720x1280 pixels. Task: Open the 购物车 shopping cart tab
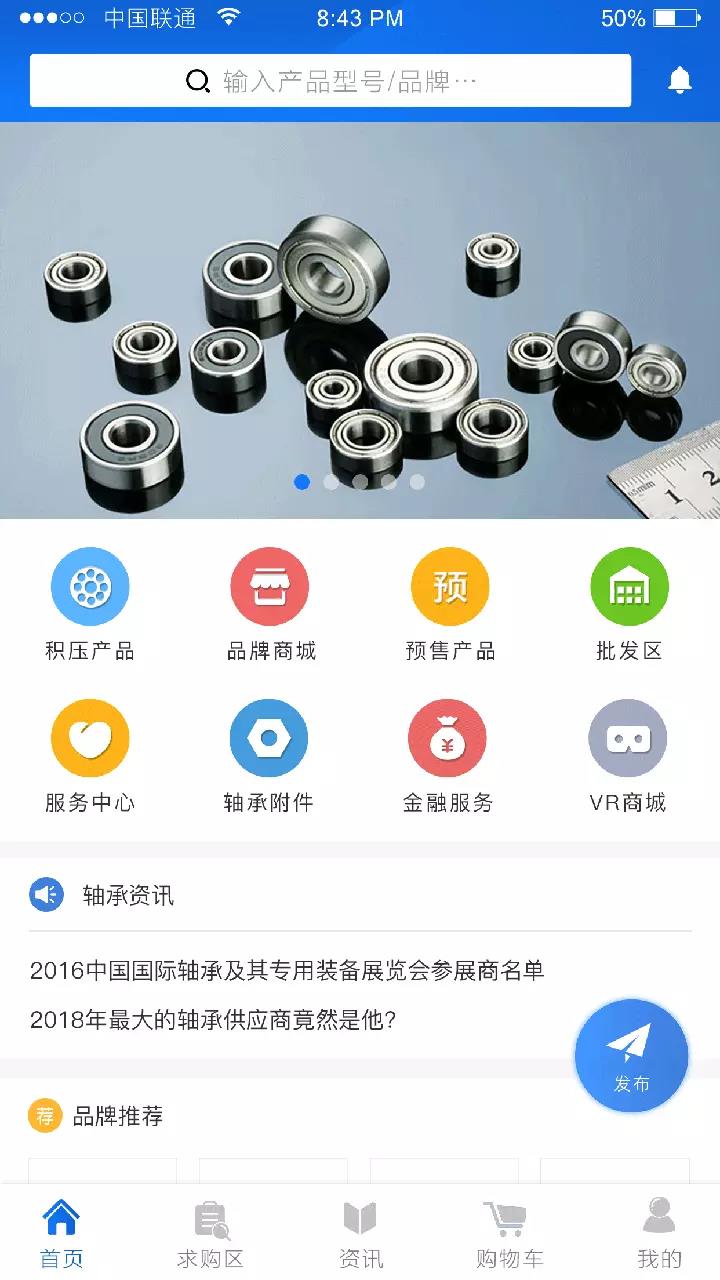tap(509, 1235)
